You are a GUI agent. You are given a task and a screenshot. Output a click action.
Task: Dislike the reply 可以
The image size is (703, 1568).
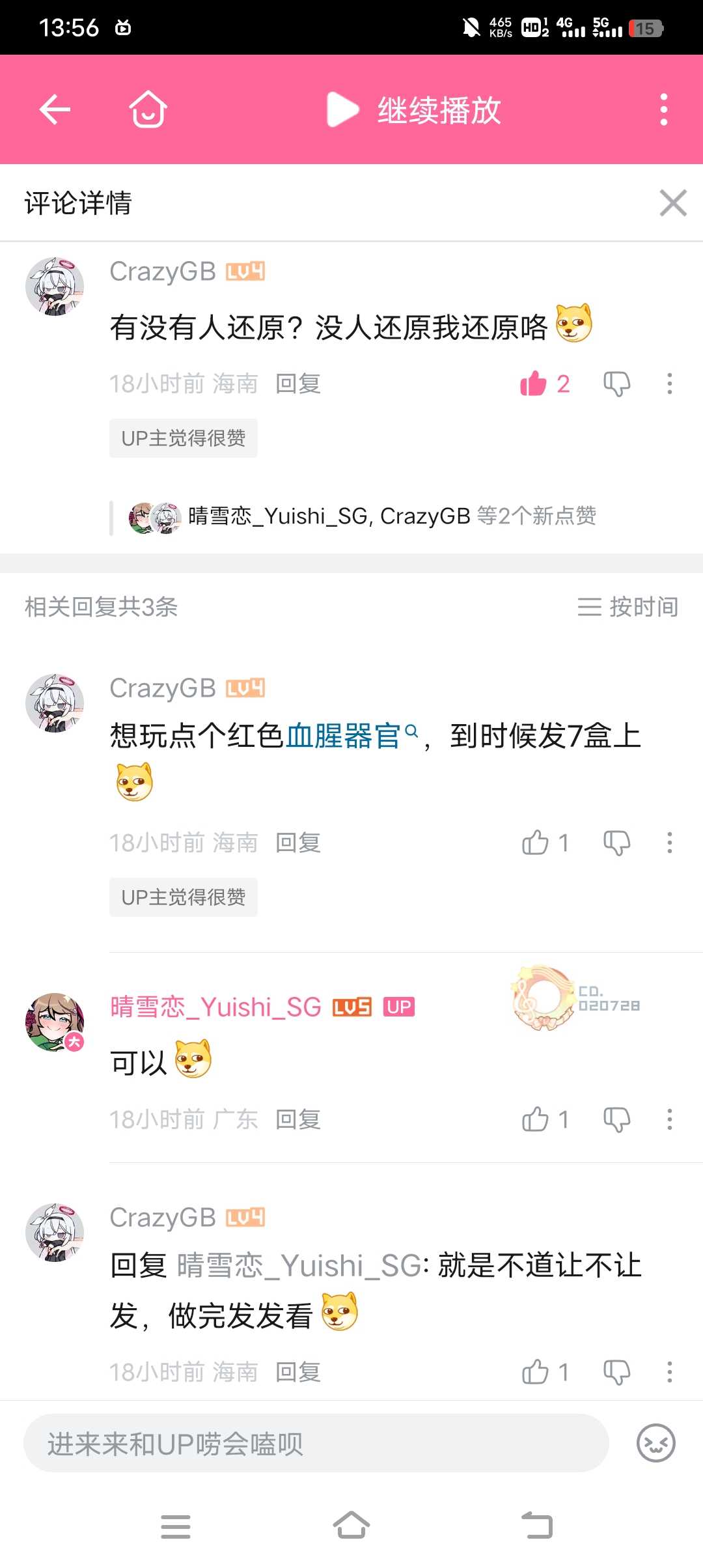(616, 1119)
